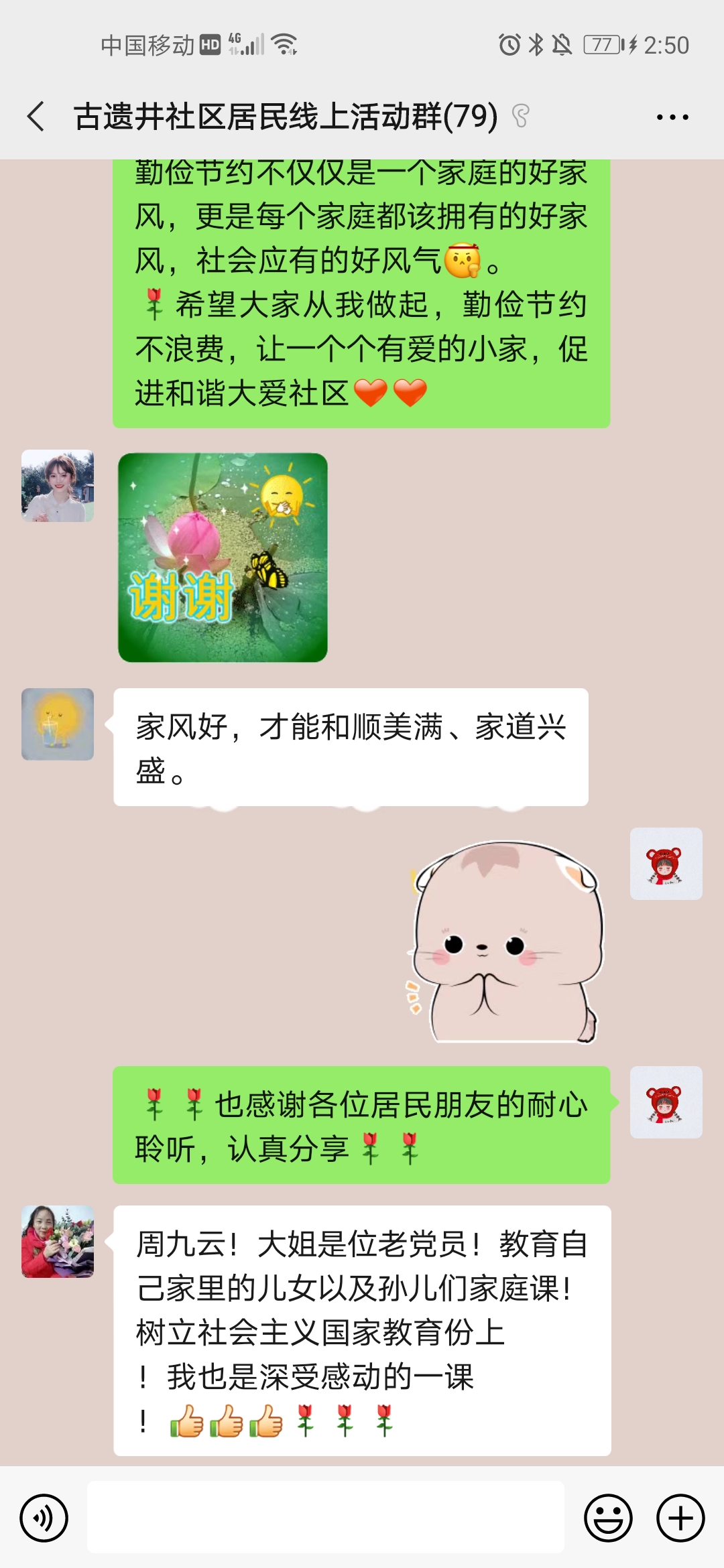View profile of the sun avatar member

point(58,724)
